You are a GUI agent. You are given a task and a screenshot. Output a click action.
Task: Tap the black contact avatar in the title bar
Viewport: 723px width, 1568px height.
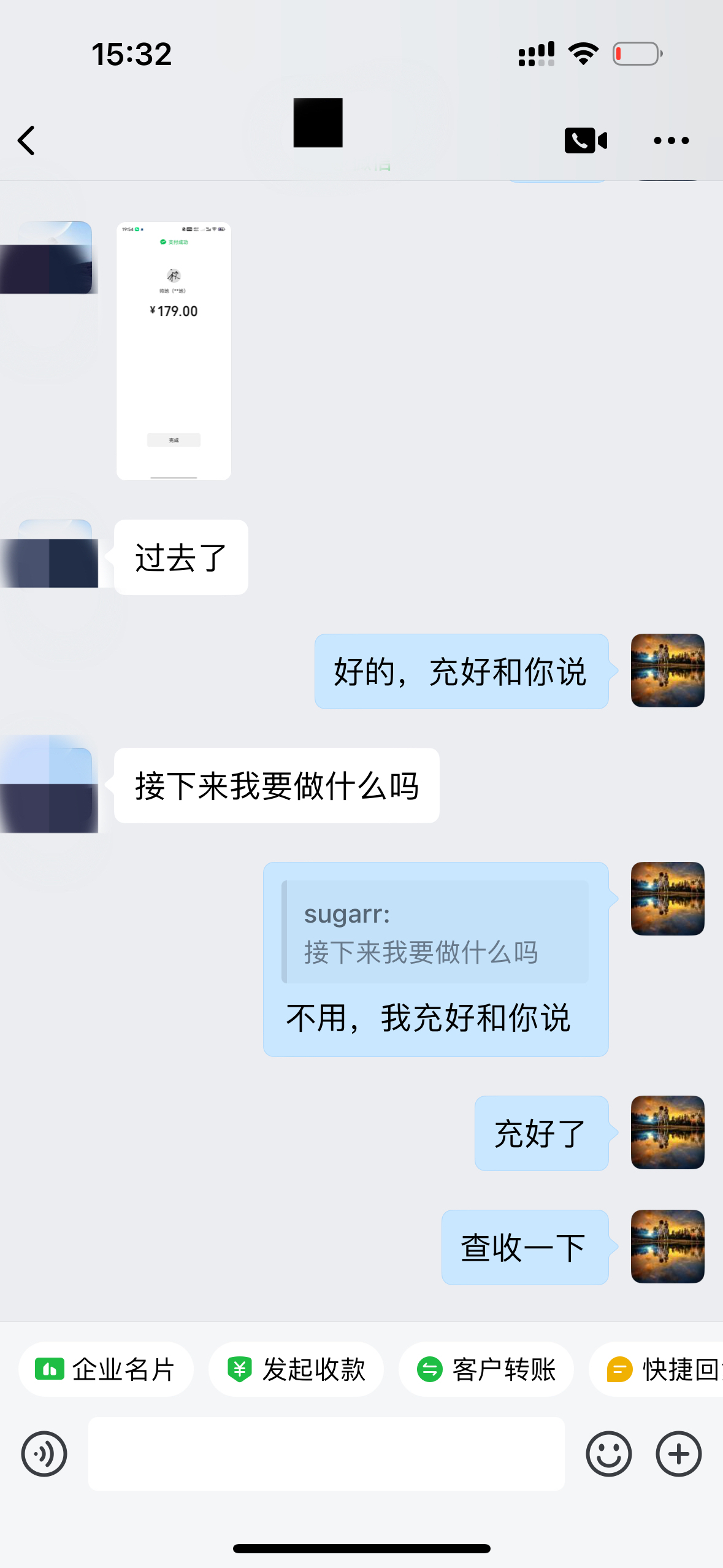(x=318, y=122)
